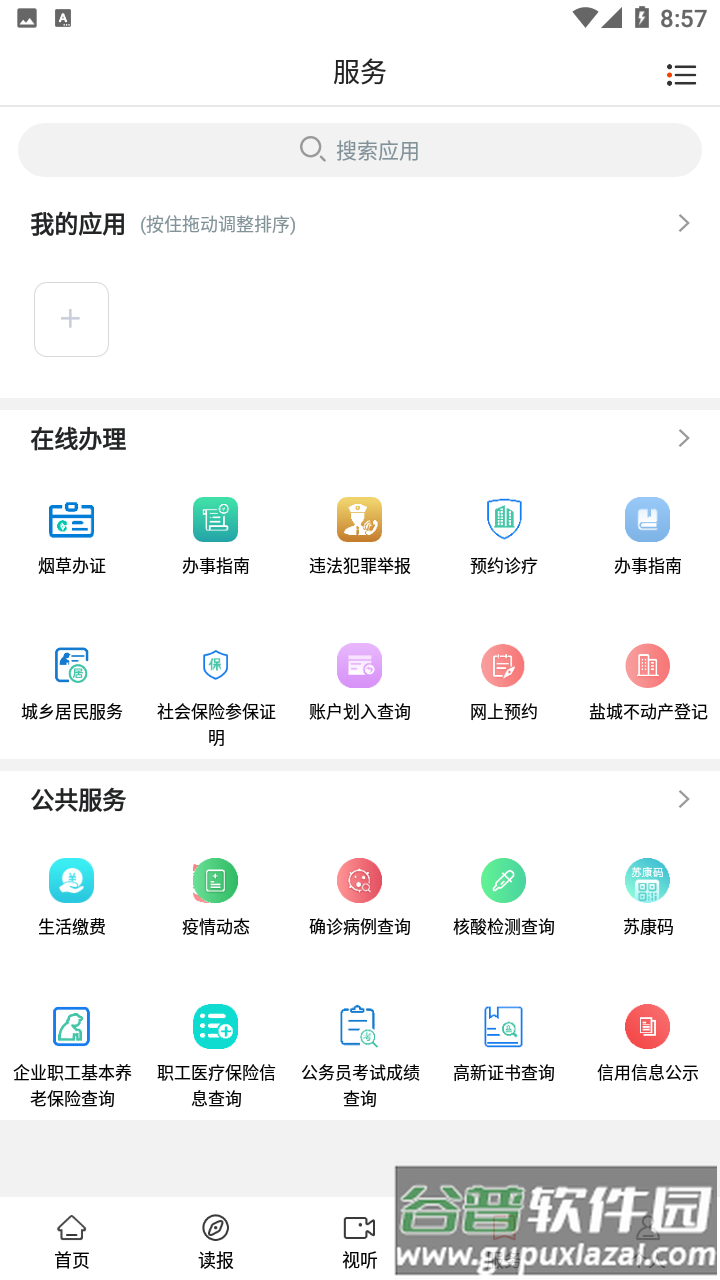Viewport: 720px width, 1280px height.
Task: Open the list menu icon in header
Action: 681,75
